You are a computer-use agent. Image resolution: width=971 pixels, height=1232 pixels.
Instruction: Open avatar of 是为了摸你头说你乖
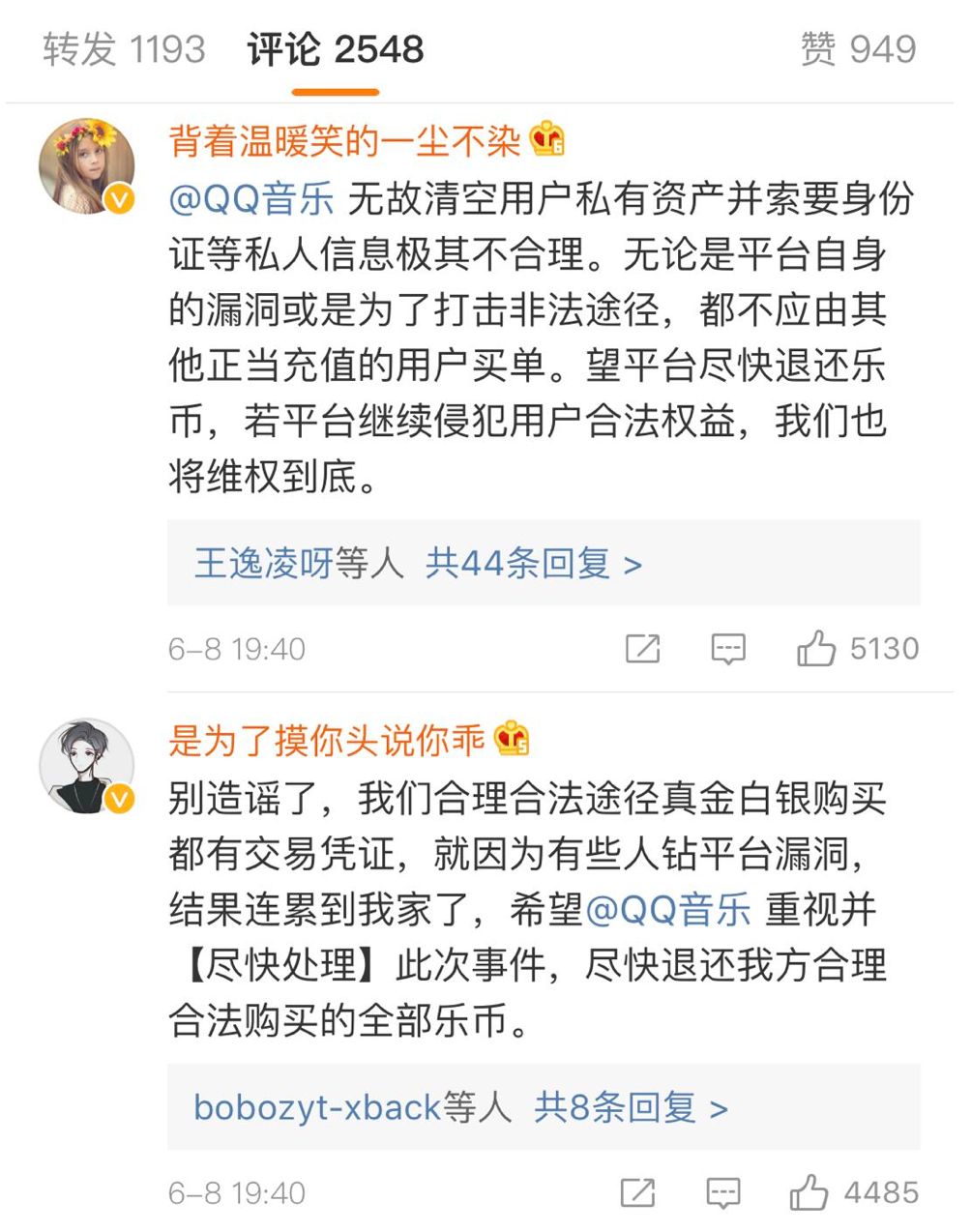pos(87,766)
